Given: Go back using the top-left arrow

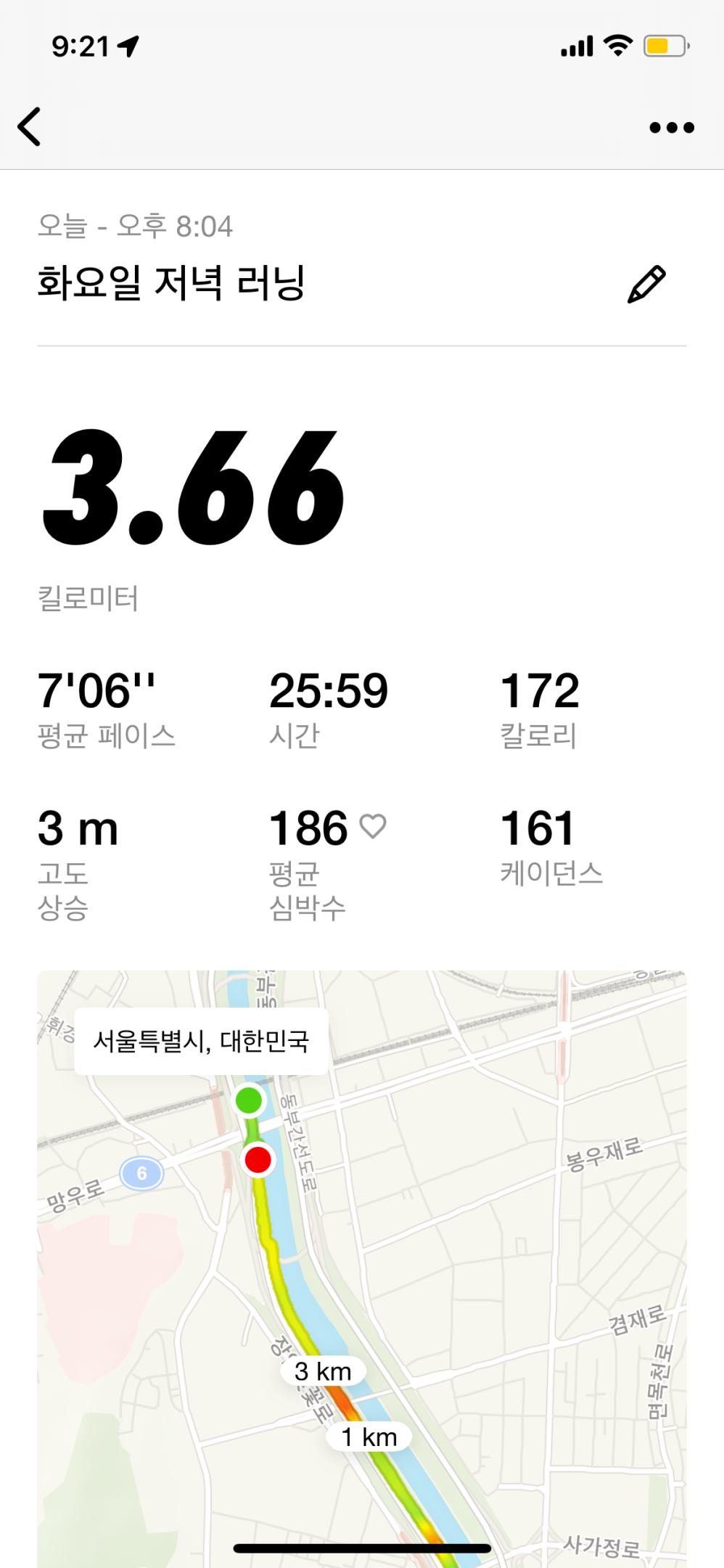Looking at the screenshot, I should pyautogui.click(x=30, y=127).
